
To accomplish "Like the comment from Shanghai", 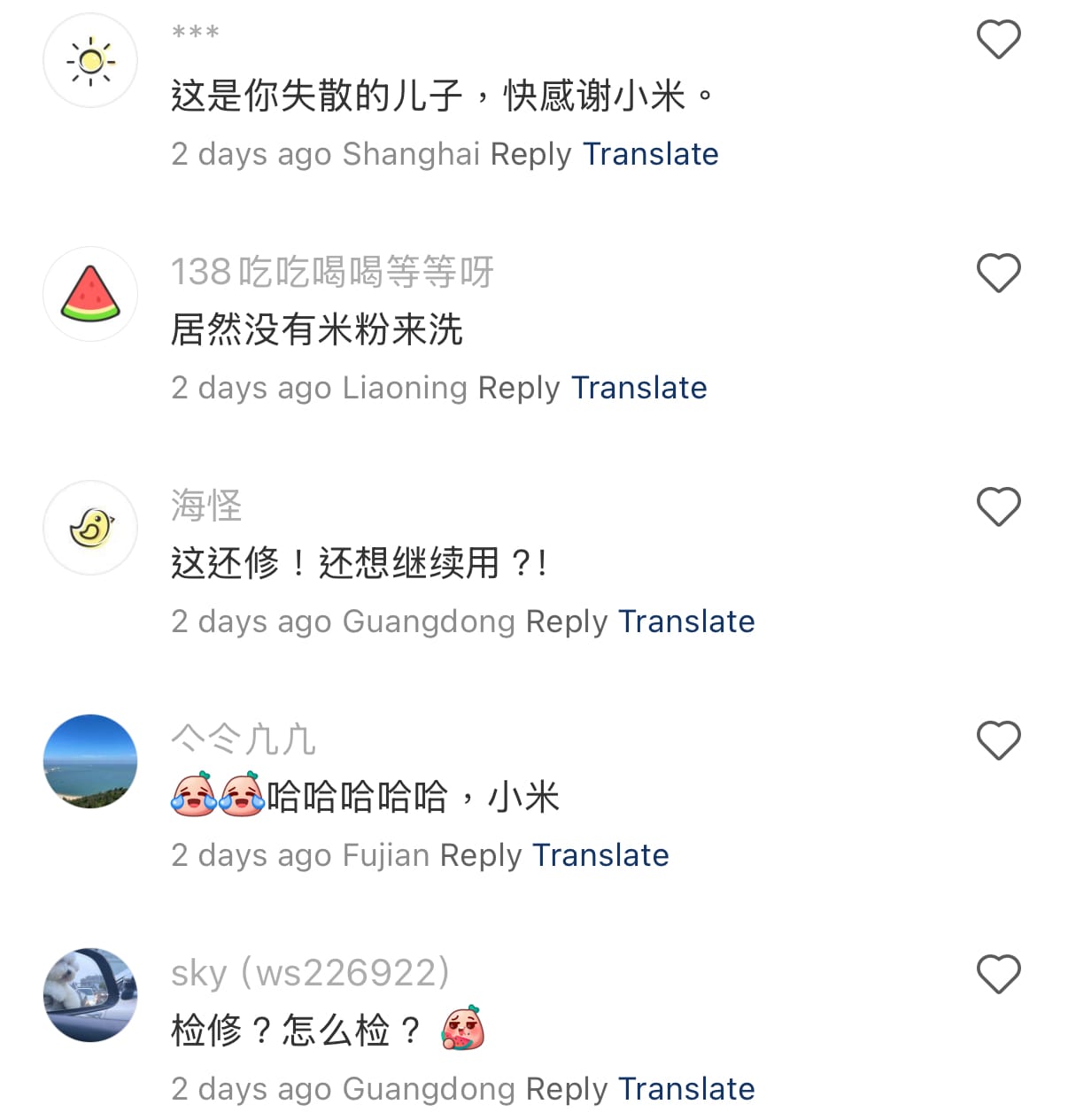I will tap(998, 40).
